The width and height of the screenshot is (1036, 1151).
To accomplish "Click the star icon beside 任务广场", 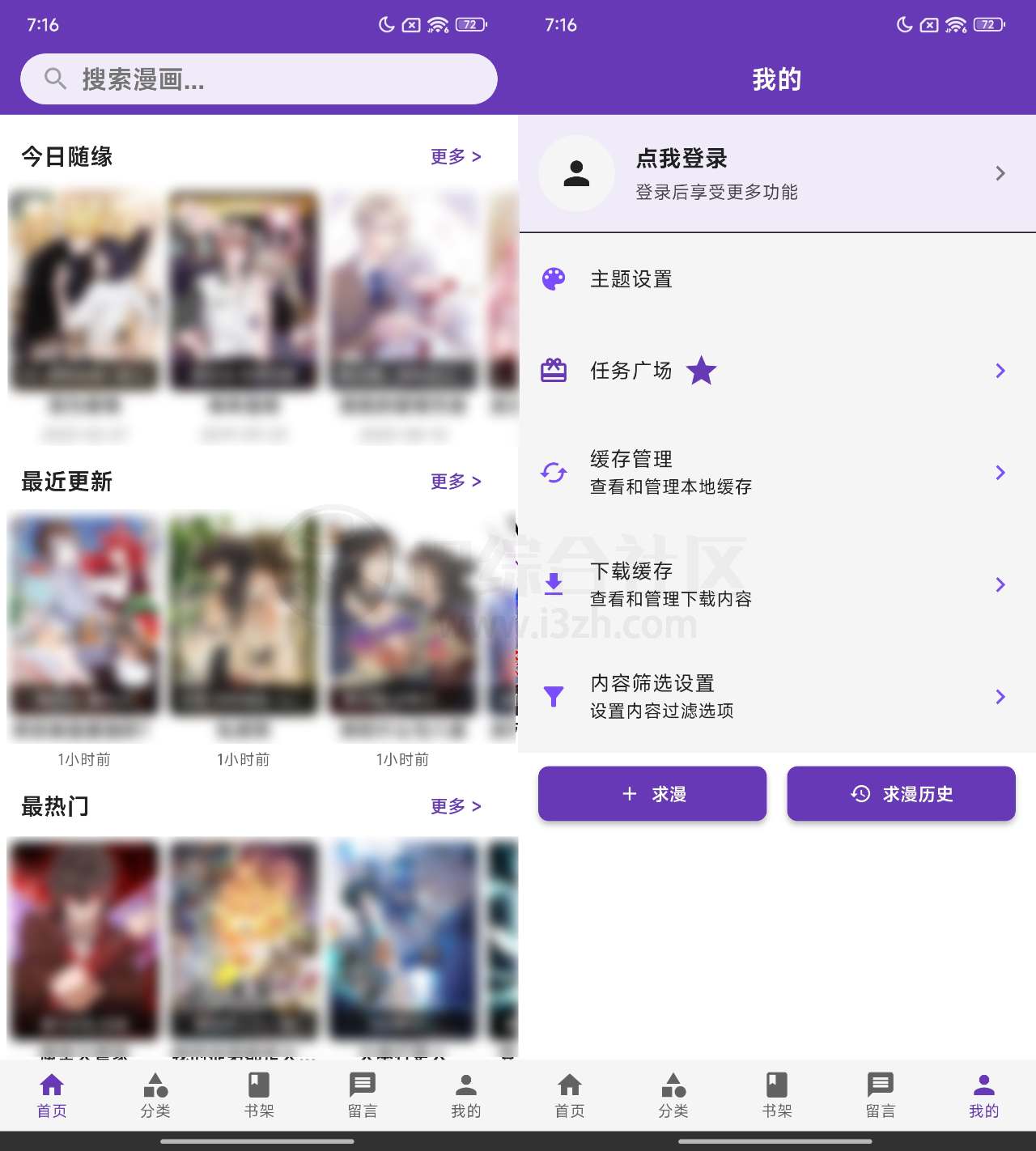I will tap(703, 371).
